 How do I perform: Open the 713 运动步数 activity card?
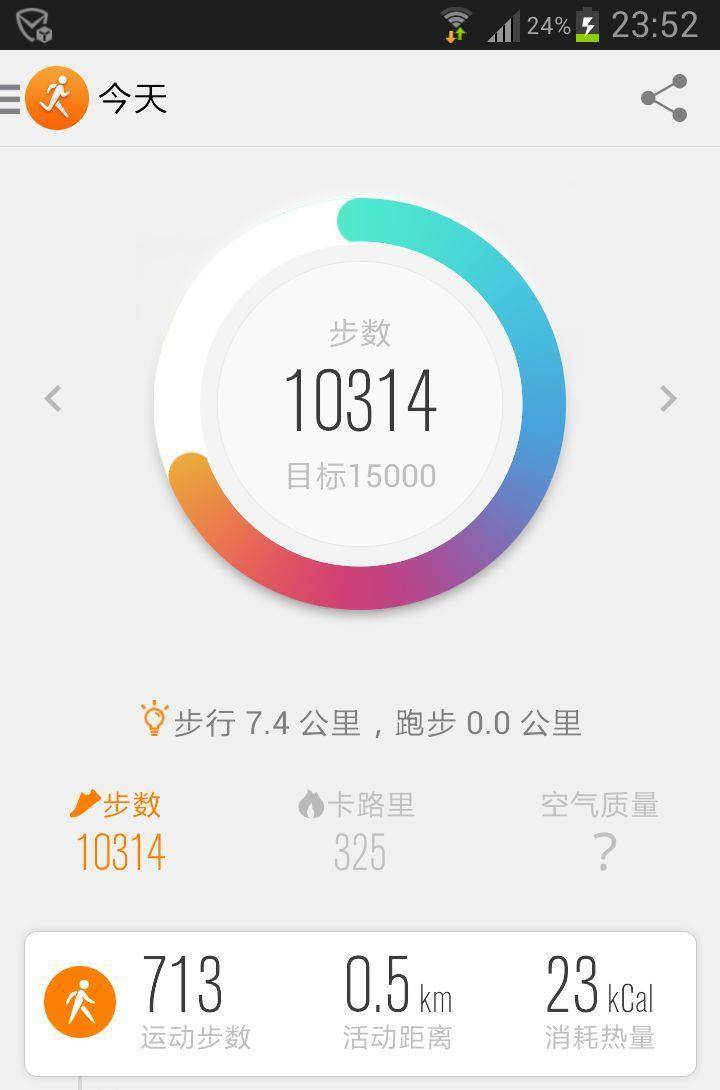tap(360, 1003)
